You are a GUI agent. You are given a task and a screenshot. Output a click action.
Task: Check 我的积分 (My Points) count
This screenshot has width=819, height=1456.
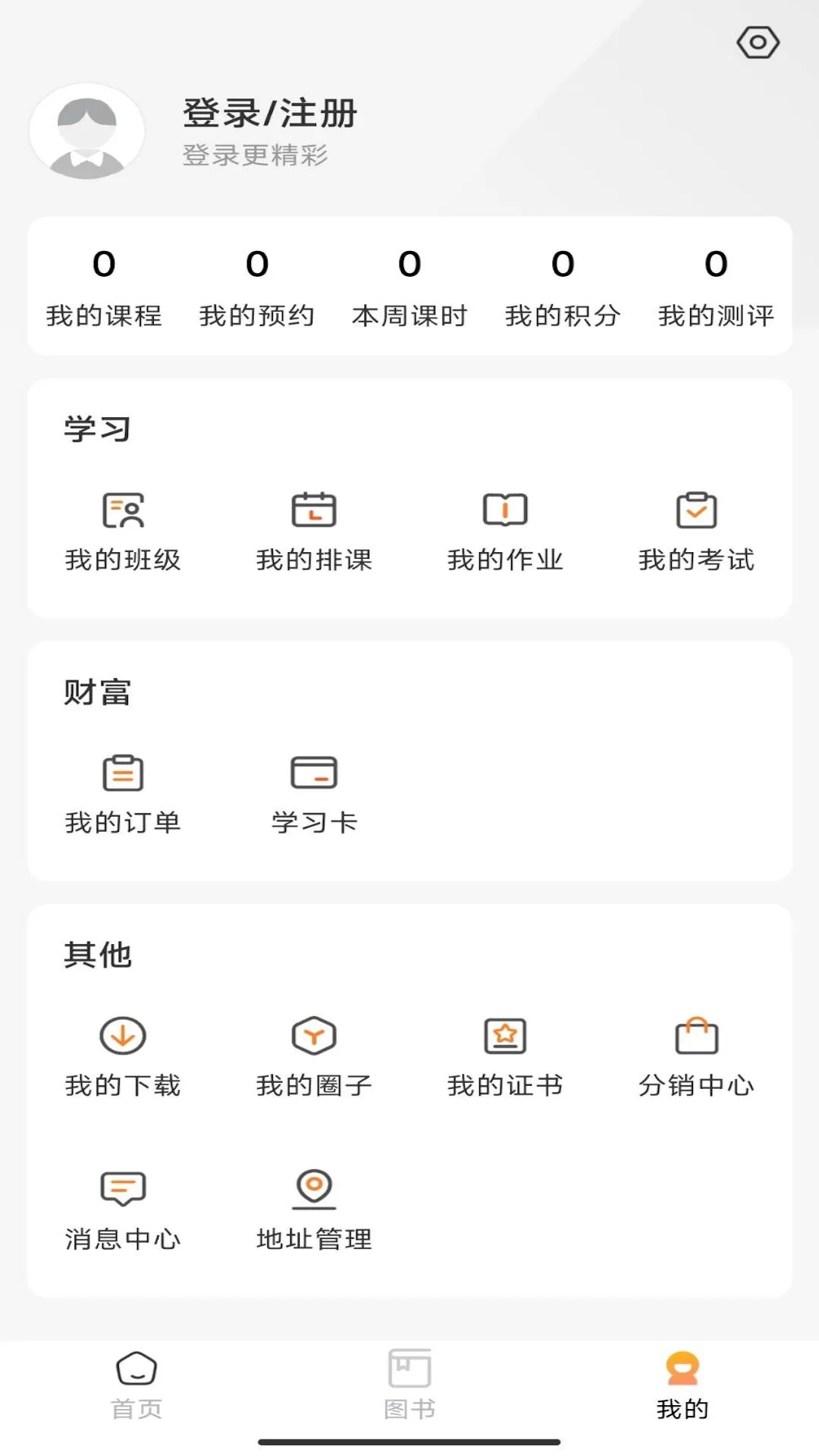[x=563, y=288]
